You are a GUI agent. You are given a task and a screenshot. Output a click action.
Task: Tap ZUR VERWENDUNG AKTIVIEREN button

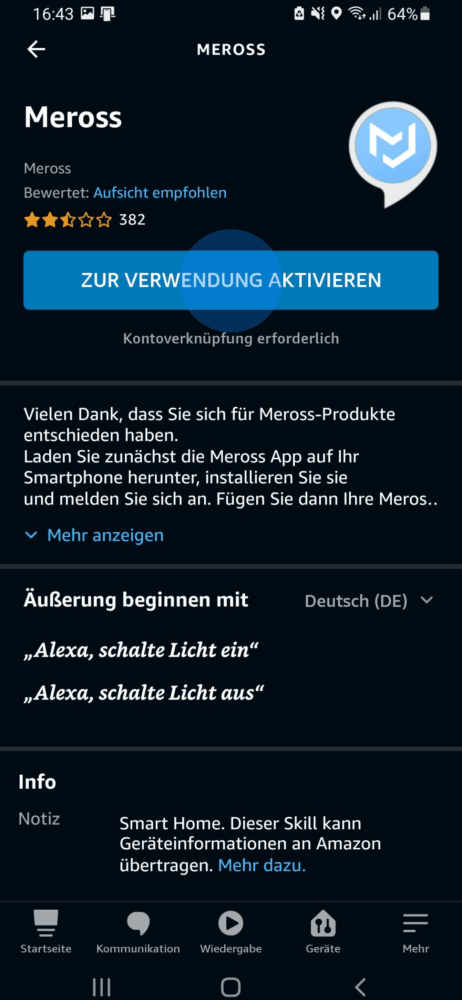pos(231,280)
